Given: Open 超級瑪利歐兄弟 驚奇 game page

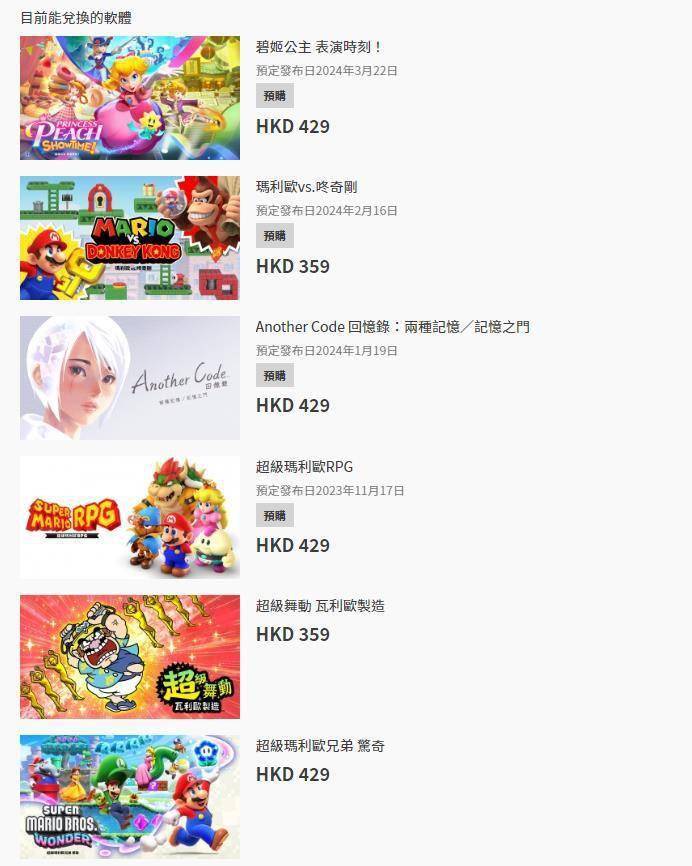Looking at the screenshot, I should pos(320,746).
